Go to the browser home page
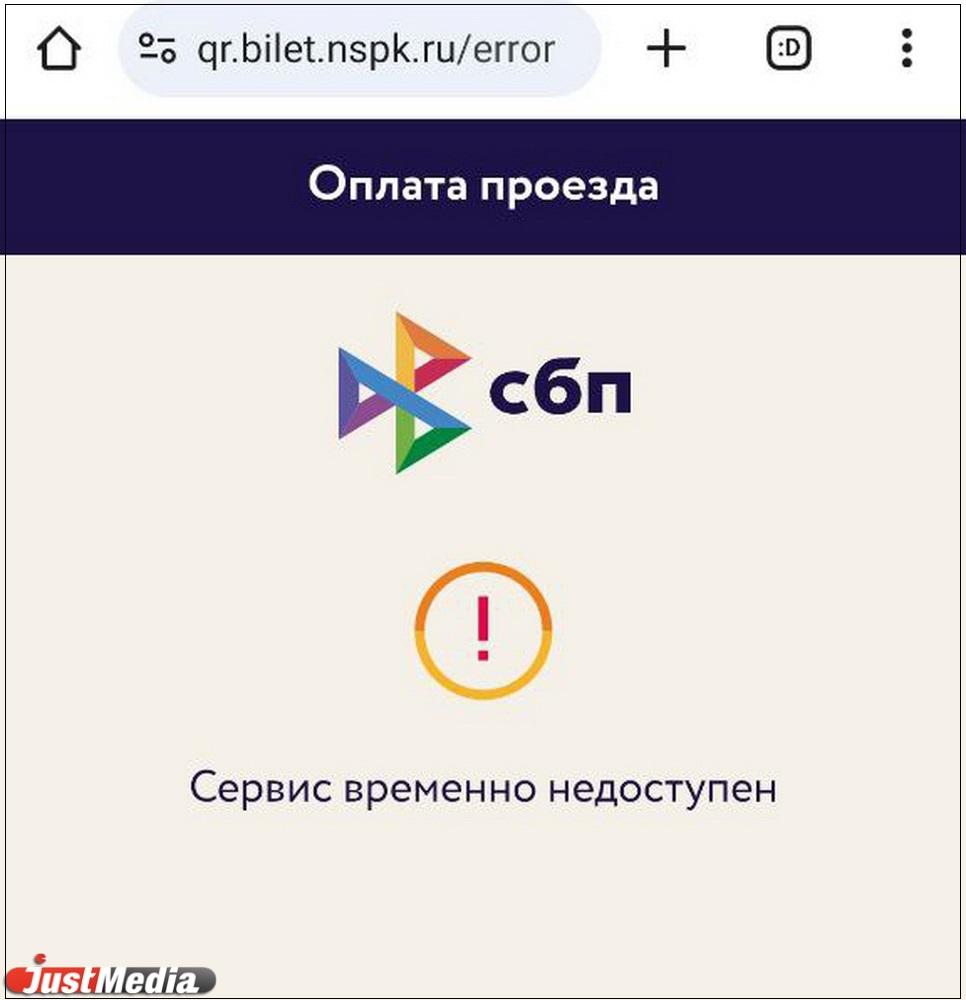The image size is (966, 1000). pyautogui.click(x=59, y=49)
